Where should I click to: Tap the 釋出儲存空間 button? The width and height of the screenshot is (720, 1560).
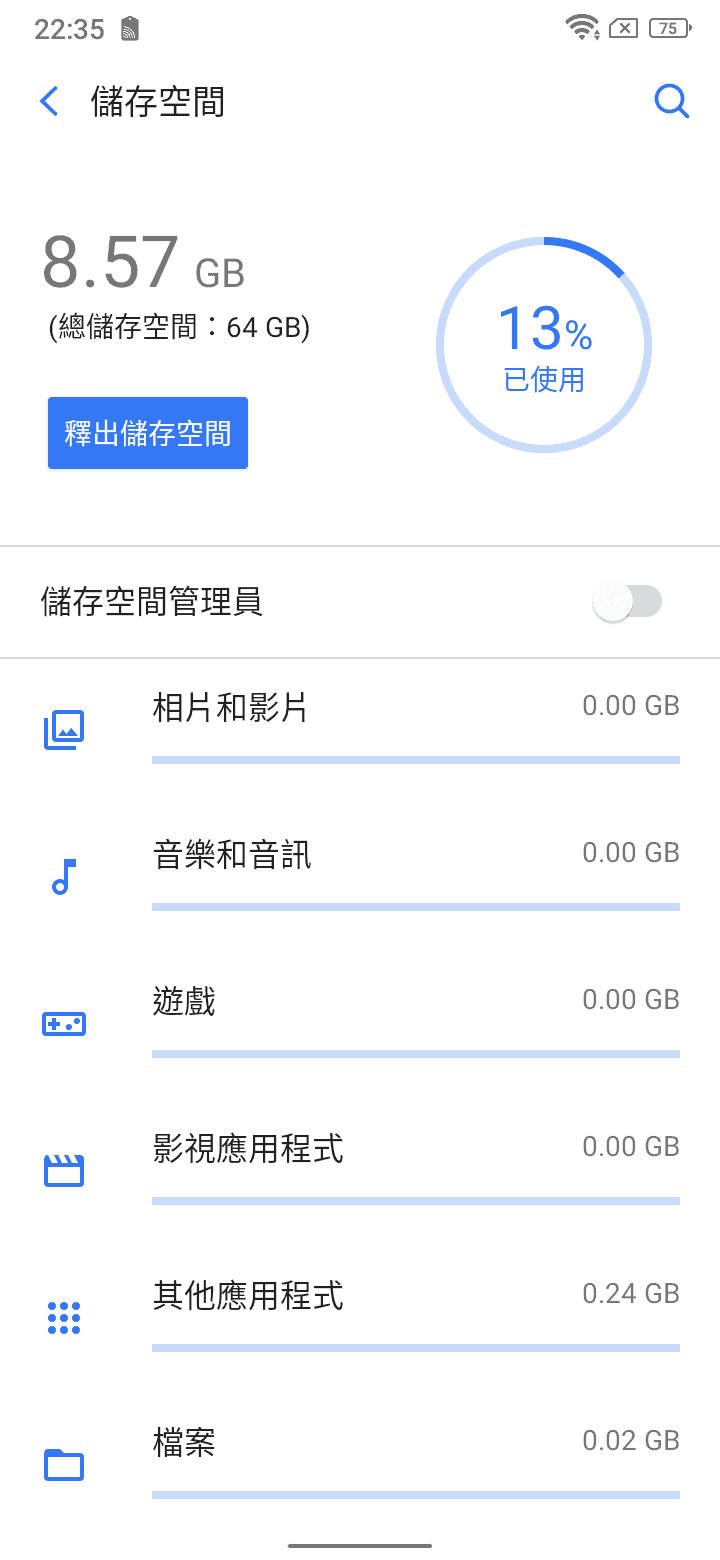coord(148,433)
